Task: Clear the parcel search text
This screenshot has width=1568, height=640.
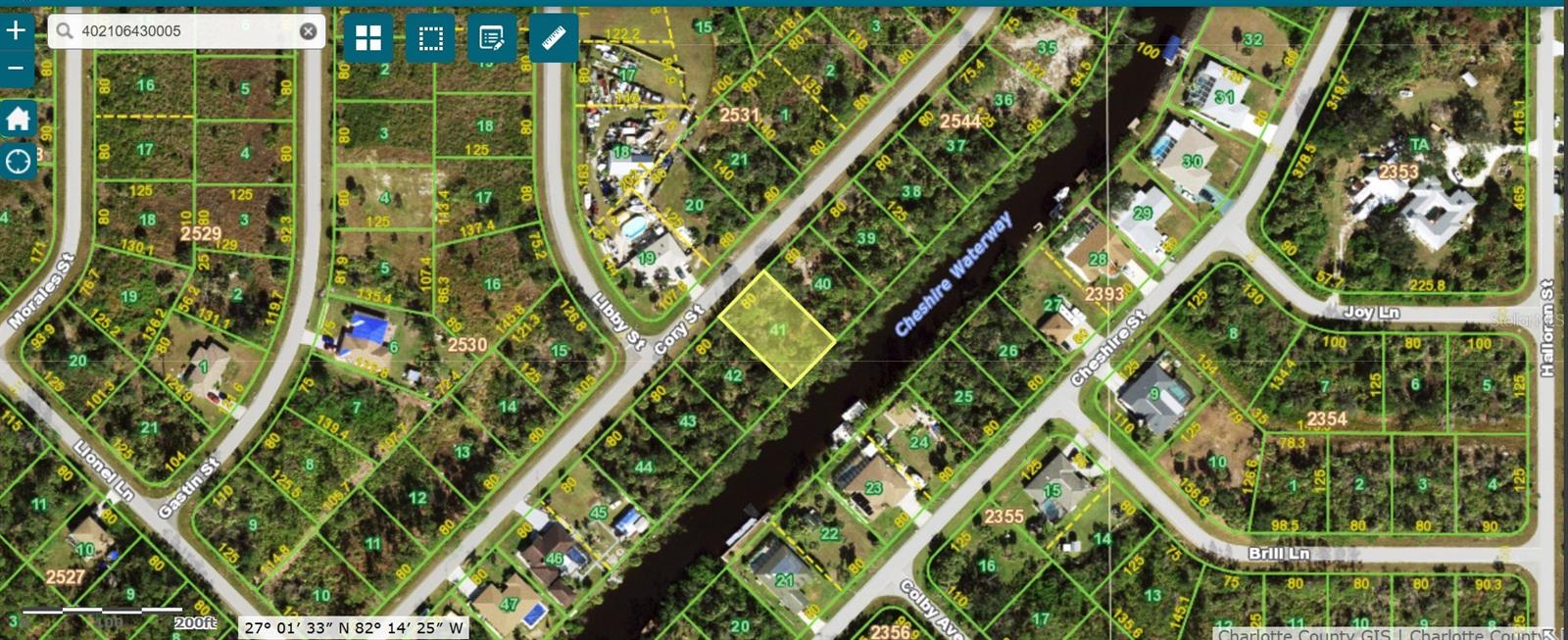Action: [x=308, y=31]
